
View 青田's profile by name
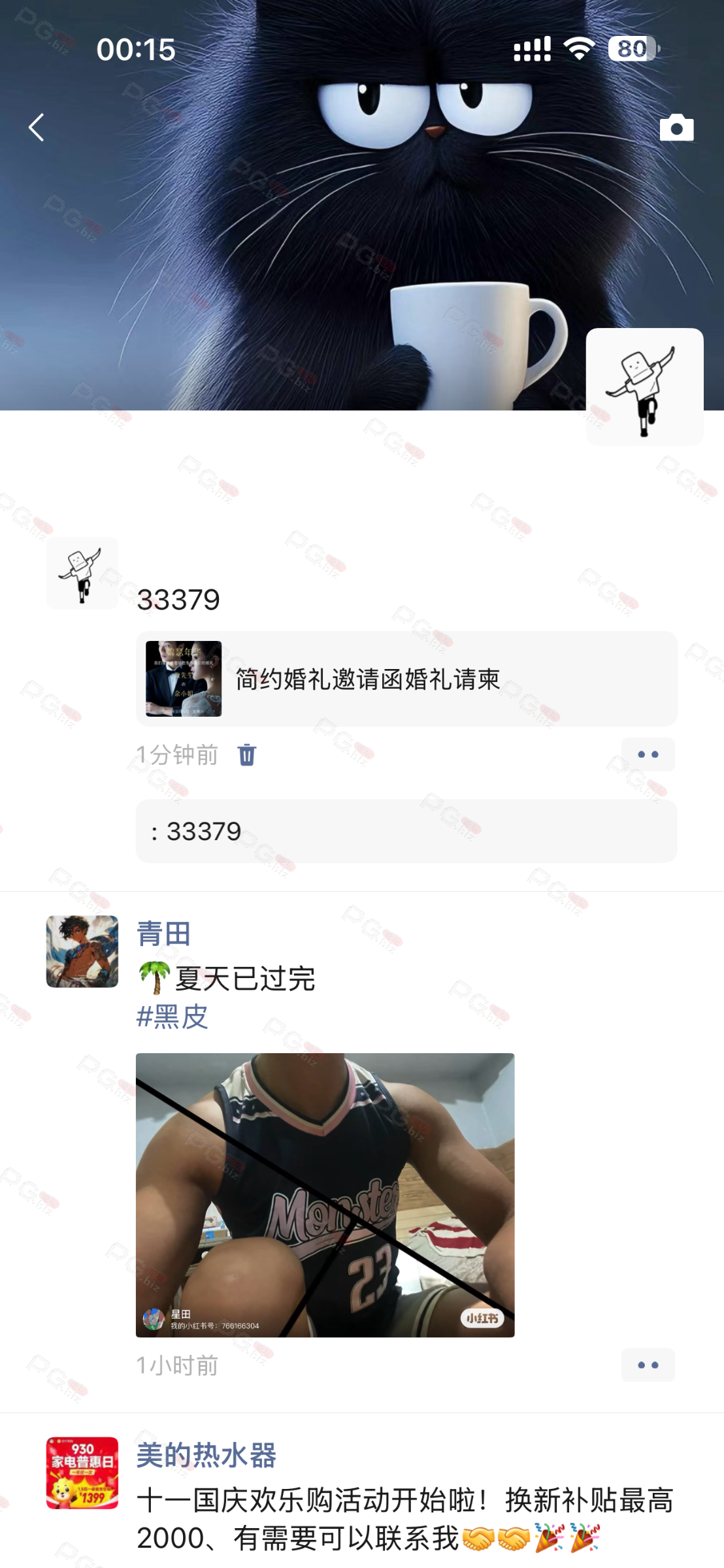pyautogui.click(x=163, y=934)
